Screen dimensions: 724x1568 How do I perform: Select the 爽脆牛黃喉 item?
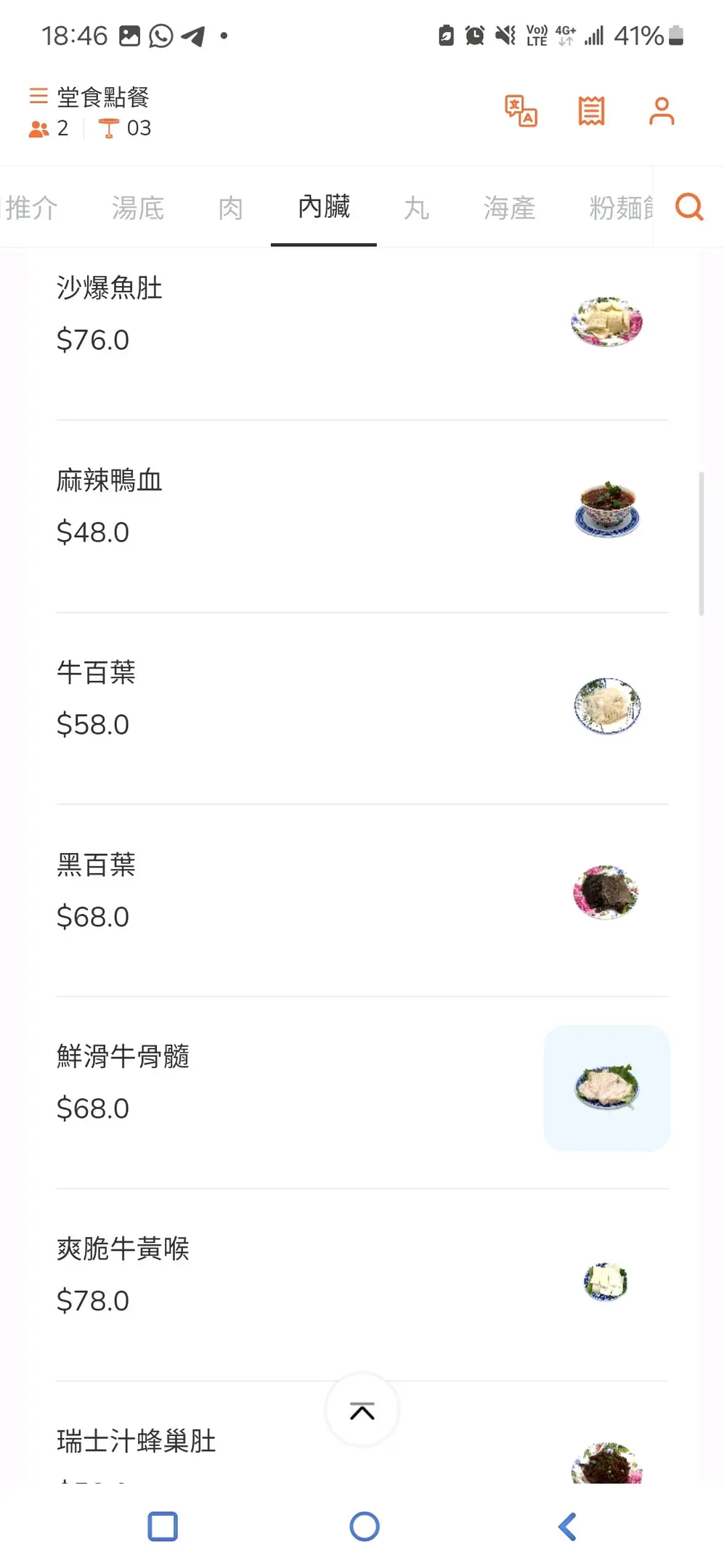pos(123,1249)
